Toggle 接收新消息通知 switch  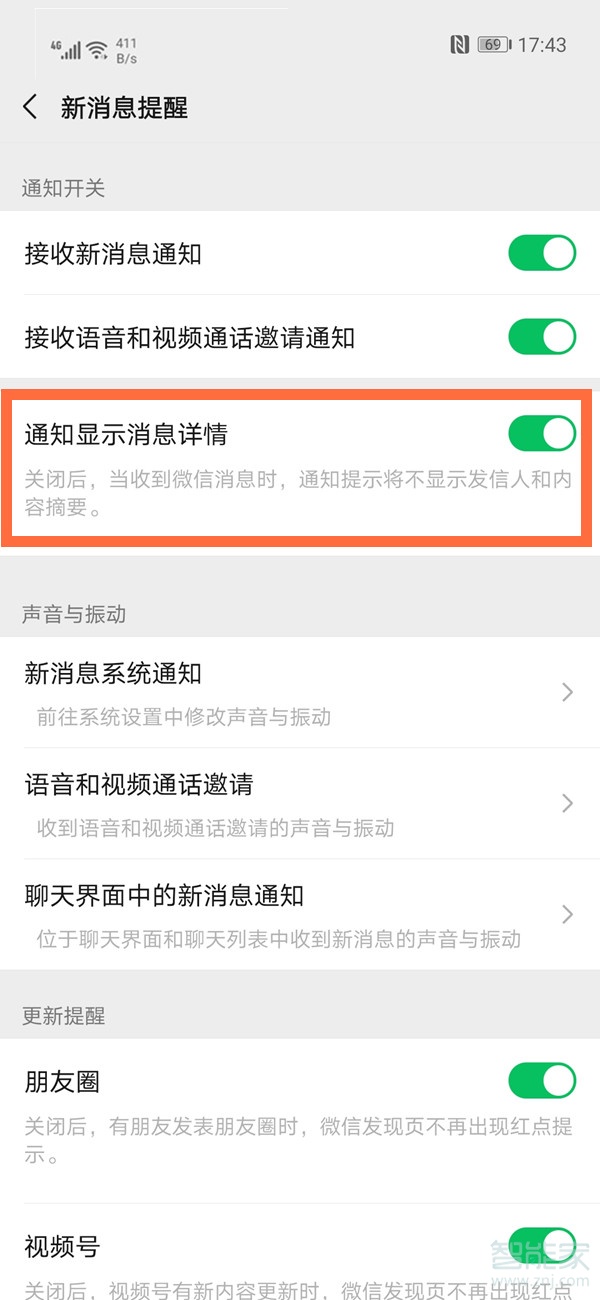click(542, 253)
